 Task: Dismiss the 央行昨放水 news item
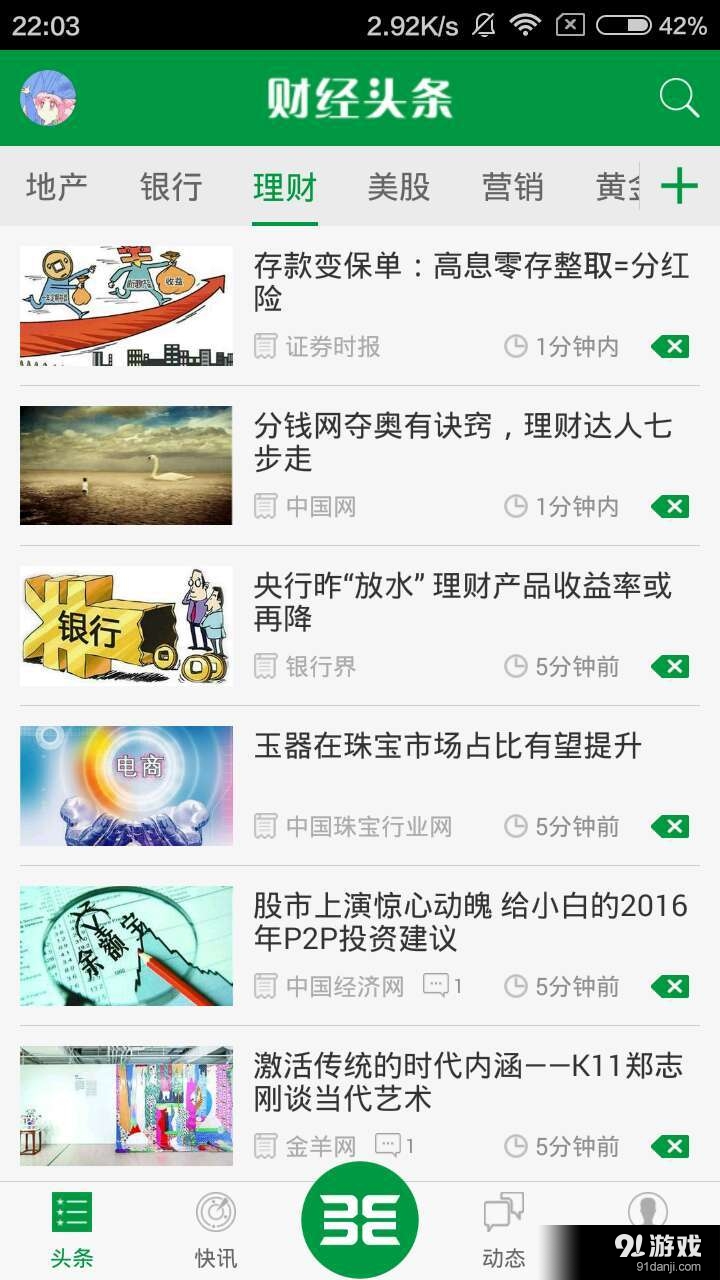click(668, 666)
